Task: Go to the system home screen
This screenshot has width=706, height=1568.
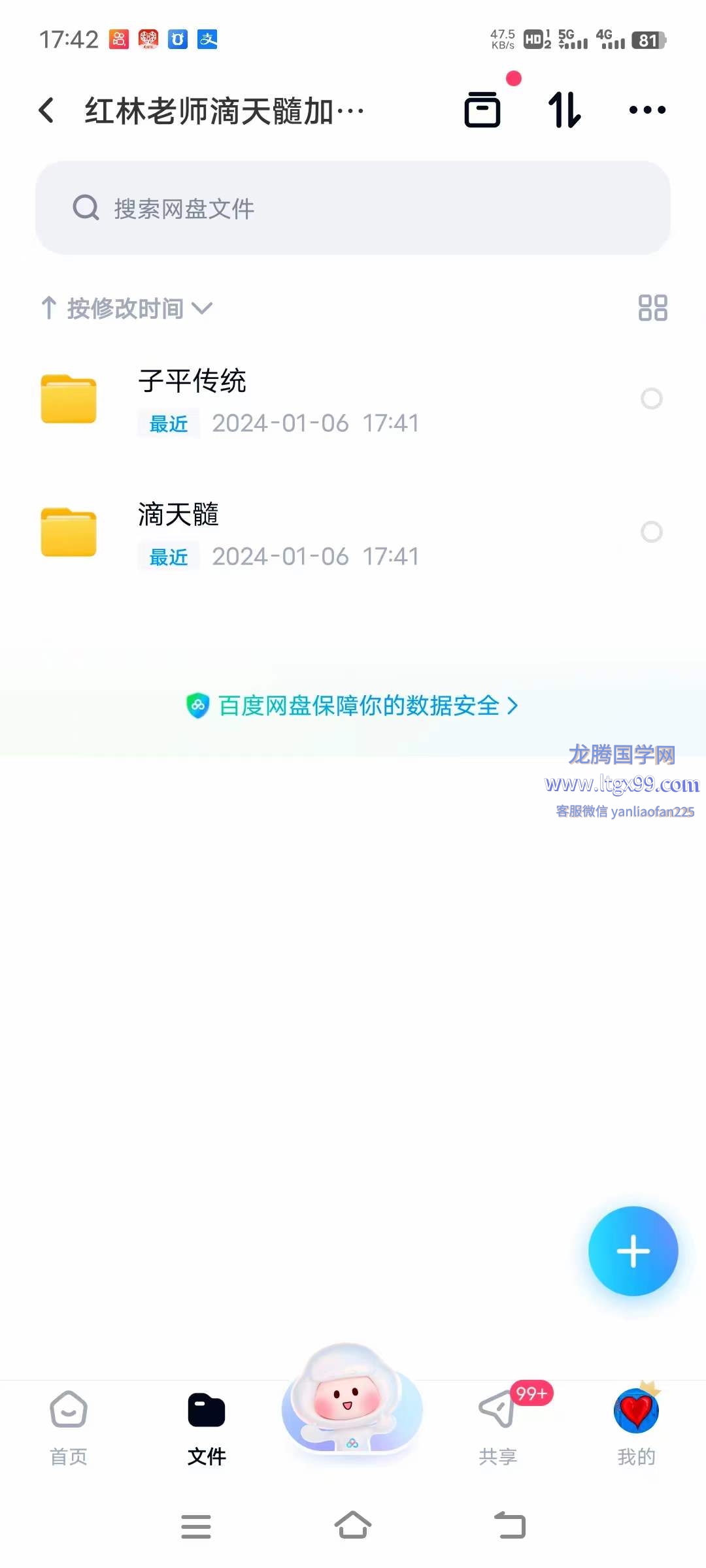Action: coord(353,1526)
